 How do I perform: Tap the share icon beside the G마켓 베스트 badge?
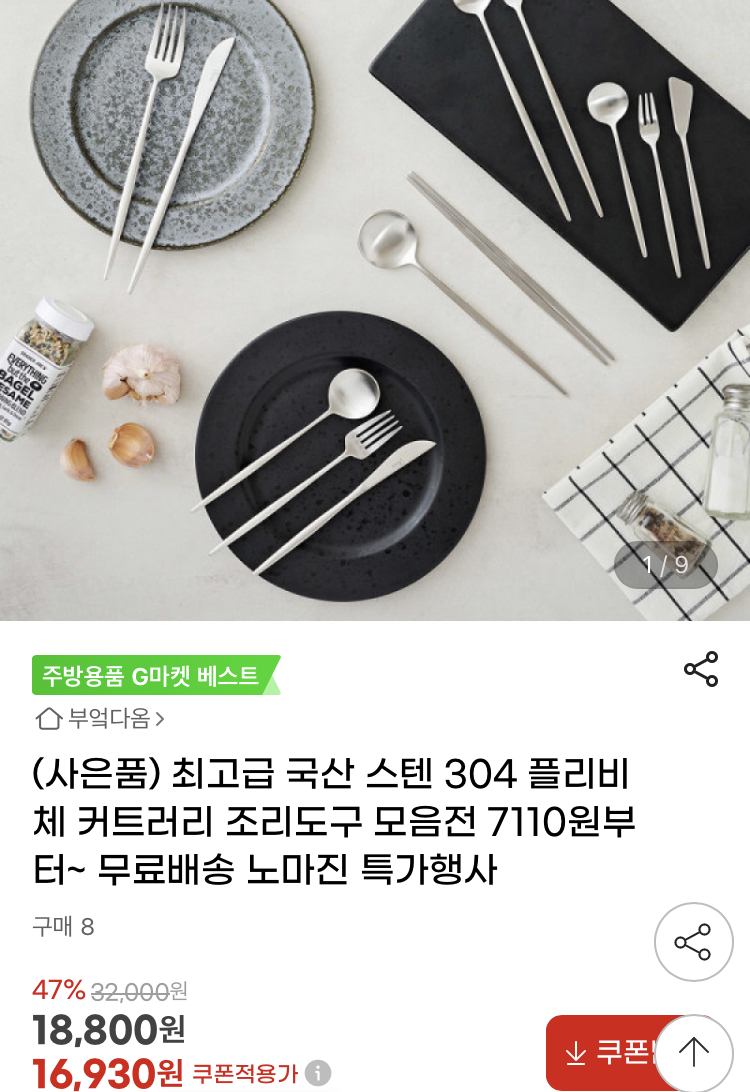[x=701, y=670]
